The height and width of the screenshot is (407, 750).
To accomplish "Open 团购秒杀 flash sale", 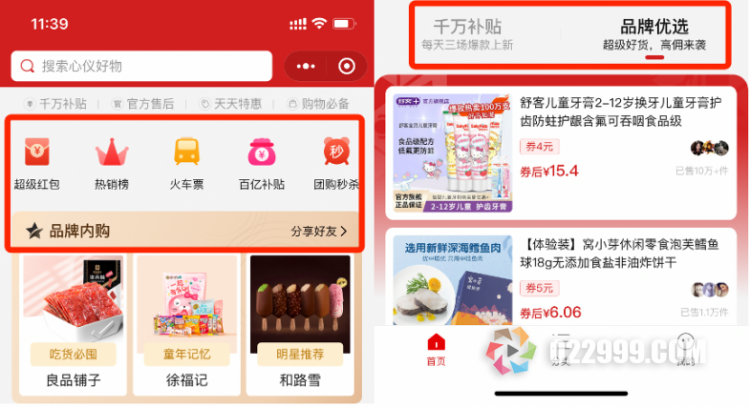I will pyautogui.click(x=336, y=162).
